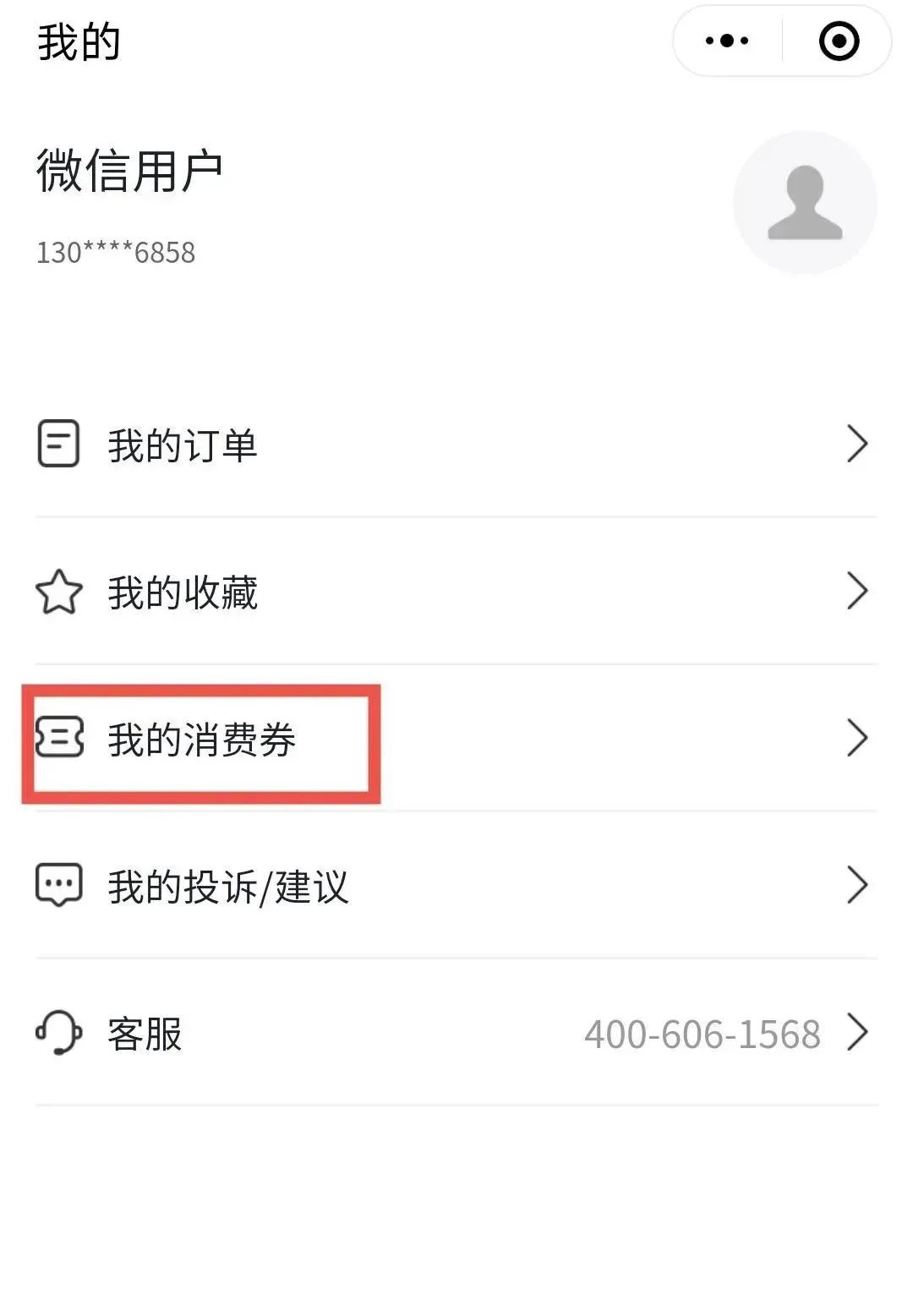Contact 客服 at 400-606-1568
The height and width of the screenshot is (1316, 913).
click(456, 1033)
